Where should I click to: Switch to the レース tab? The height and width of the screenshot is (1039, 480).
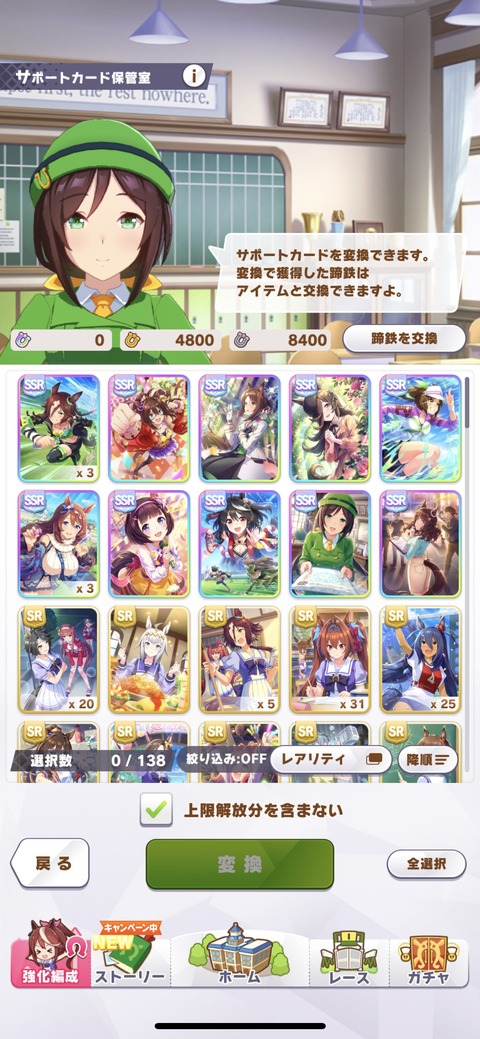click(x=349, y=956)
